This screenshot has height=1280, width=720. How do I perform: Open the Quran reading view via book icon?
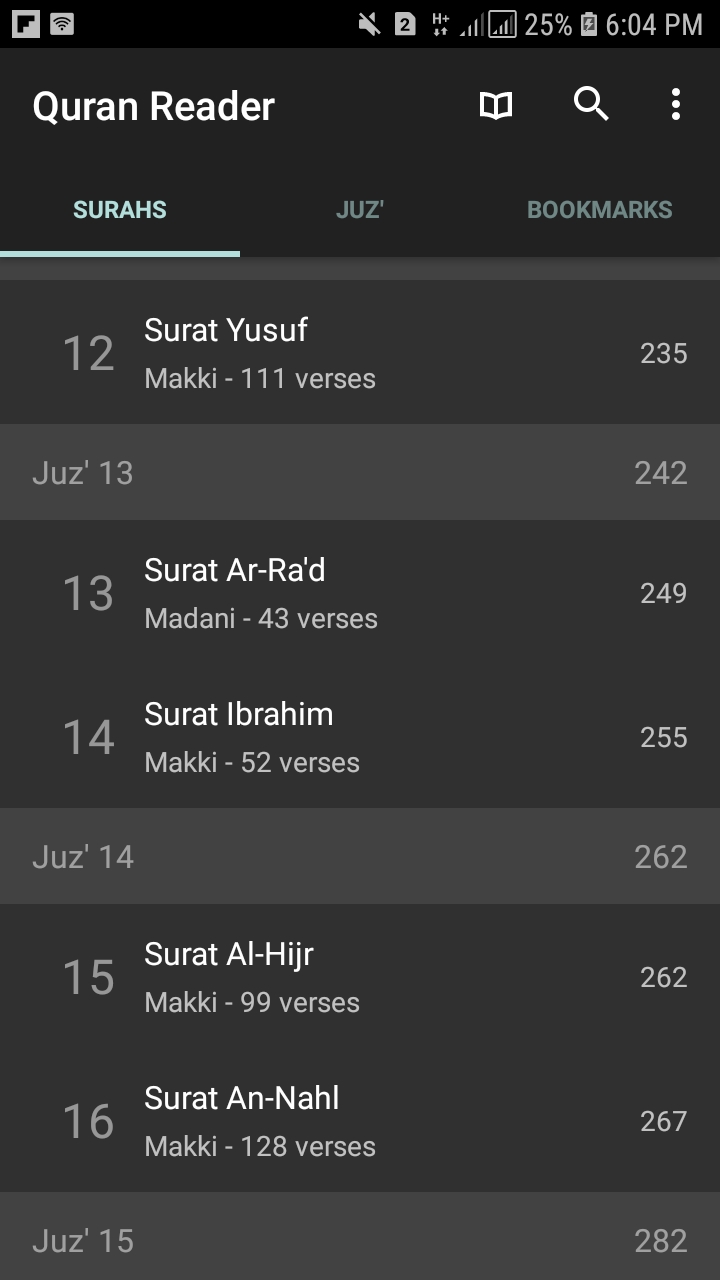click(495, 105)
